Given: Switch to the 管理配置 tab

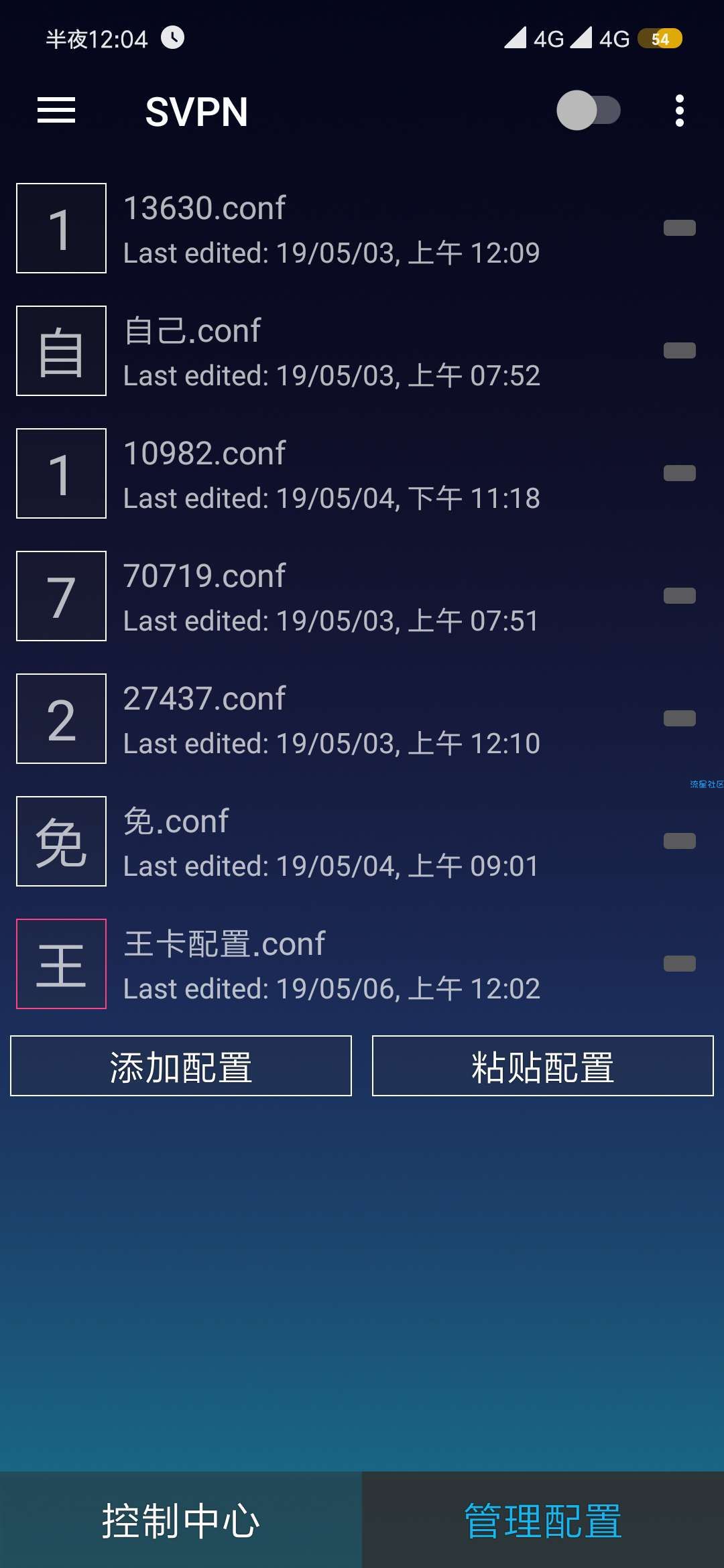Looking at the screenshot, I should (543, 1520).
